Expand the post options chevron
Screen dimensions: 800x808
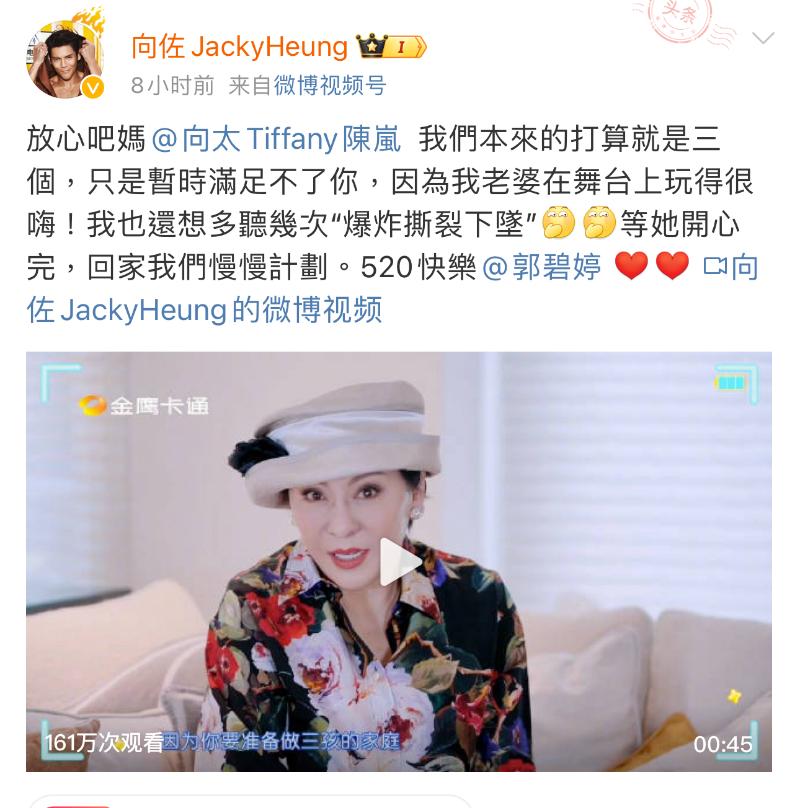(x=762, y=40)
